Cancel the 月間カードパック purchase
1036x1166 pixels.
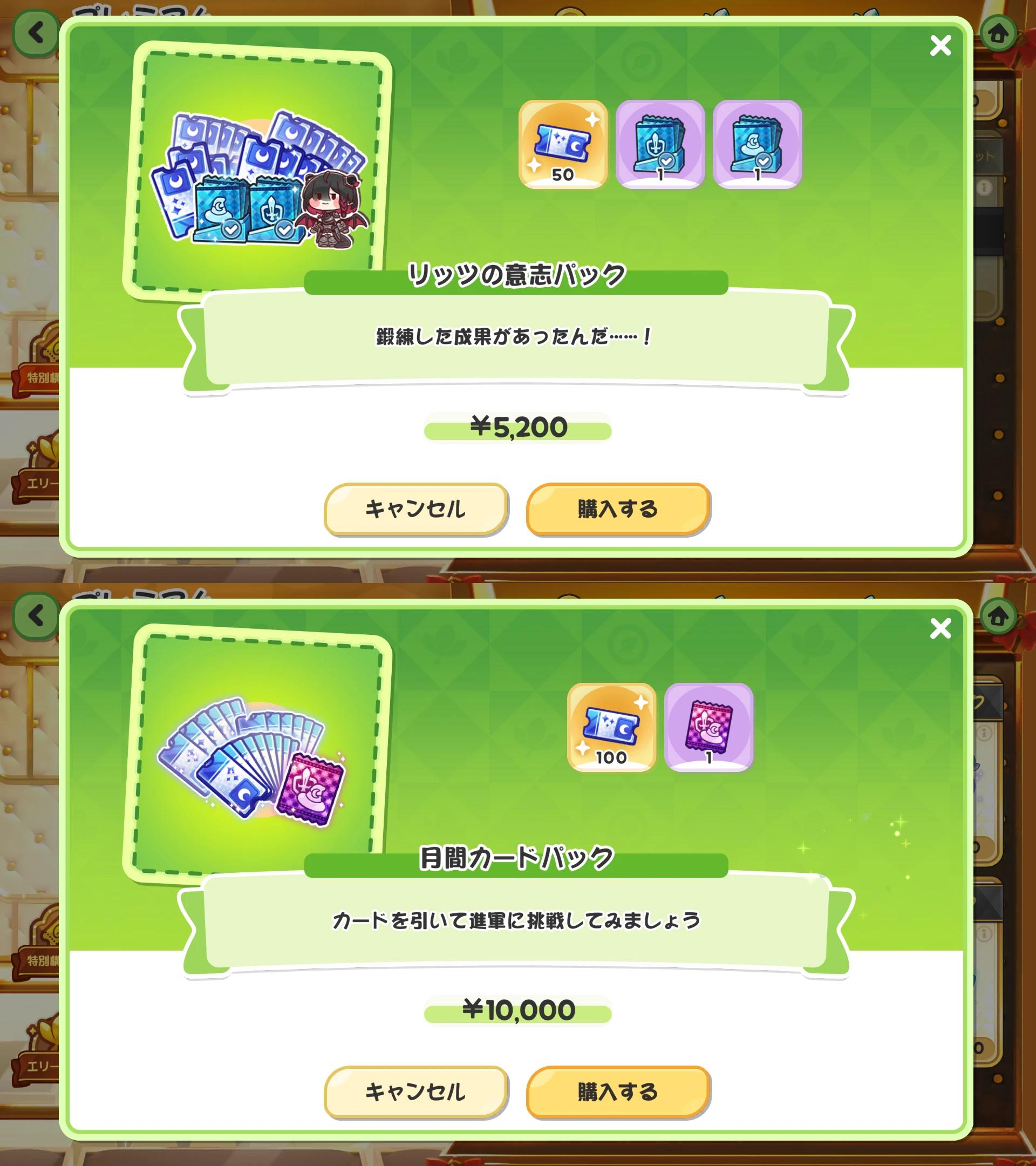coord(415,1092)
